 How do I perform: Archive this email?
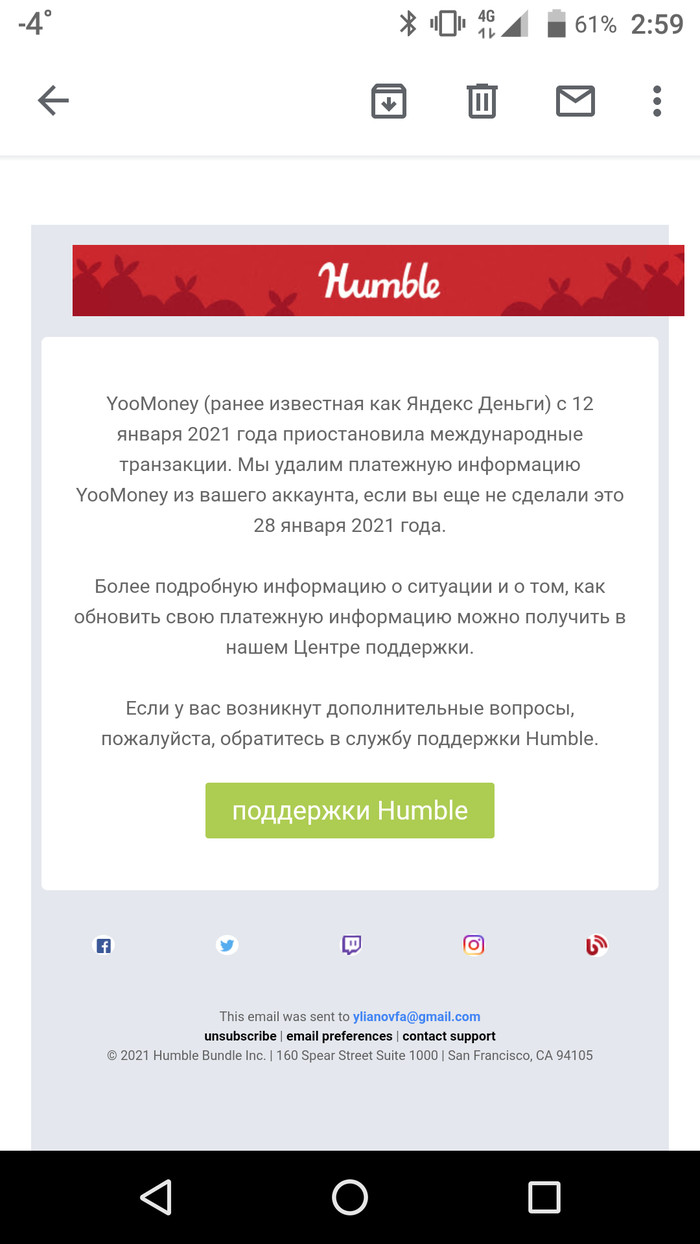pyautogui.click(x=388, y=101)
